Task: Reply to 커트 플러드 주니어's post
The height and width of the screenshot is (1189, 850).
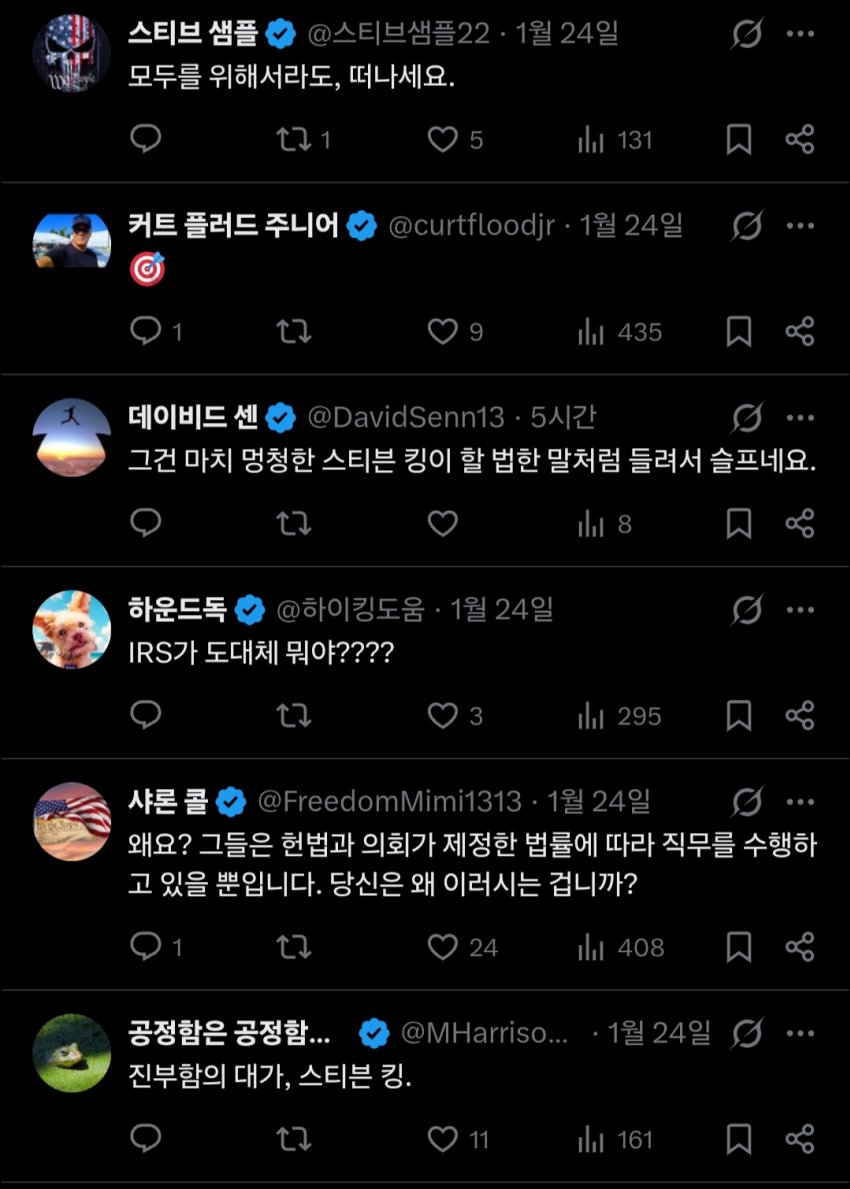Action: (x=146, y=332)
